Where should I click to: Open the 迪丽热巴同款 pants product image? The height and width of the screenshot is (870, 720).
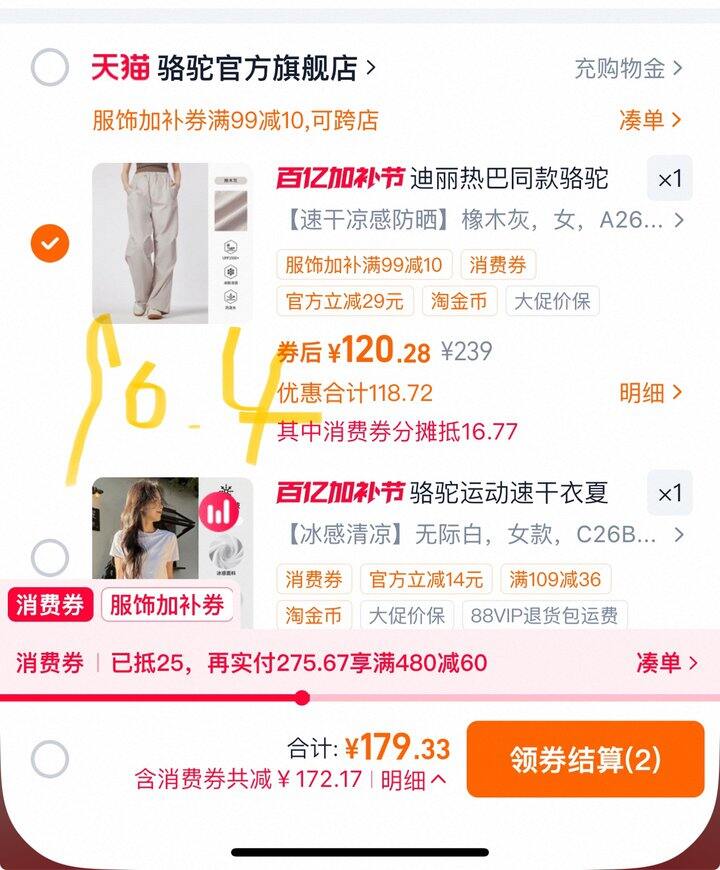pos(170,243)
